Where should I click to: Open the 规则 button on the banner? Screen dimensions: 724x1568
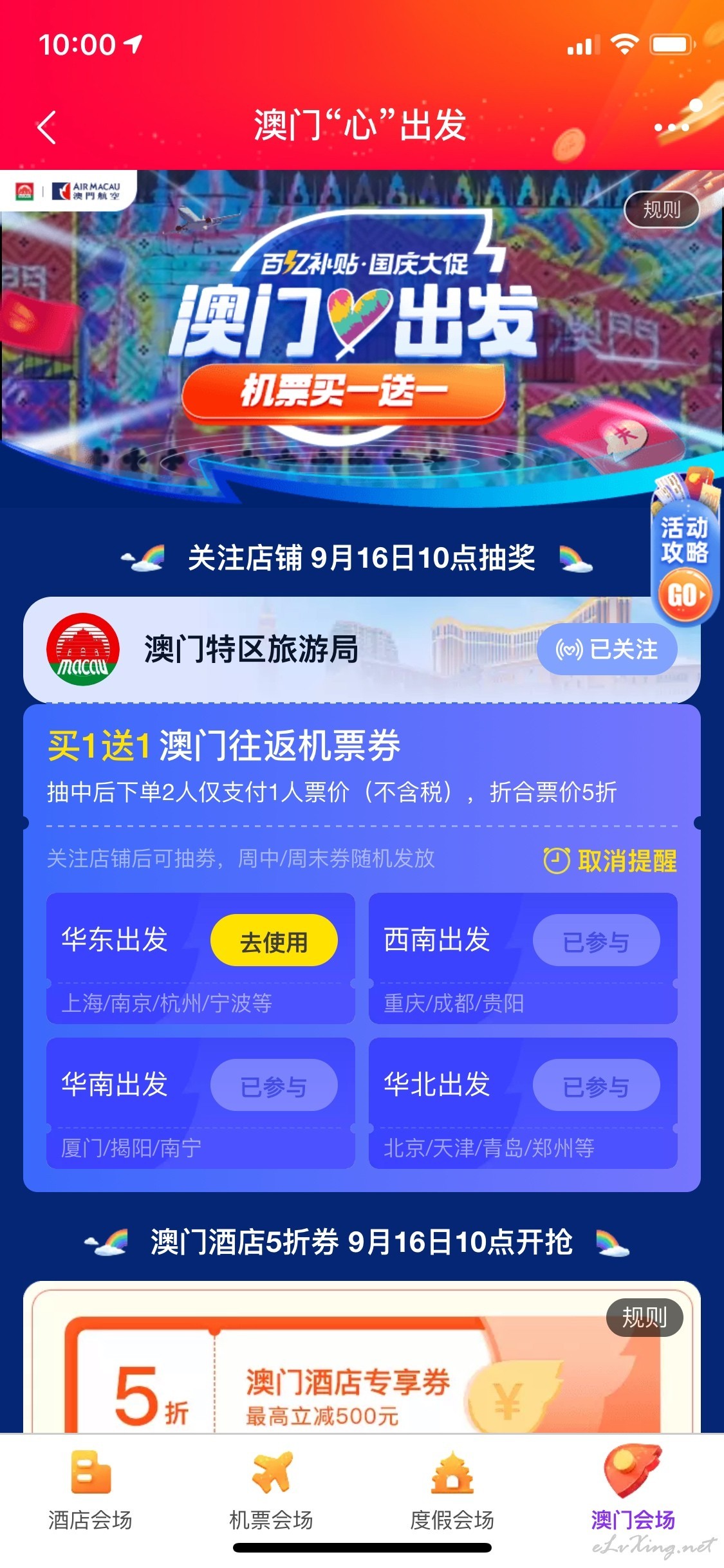click(662, 209)
